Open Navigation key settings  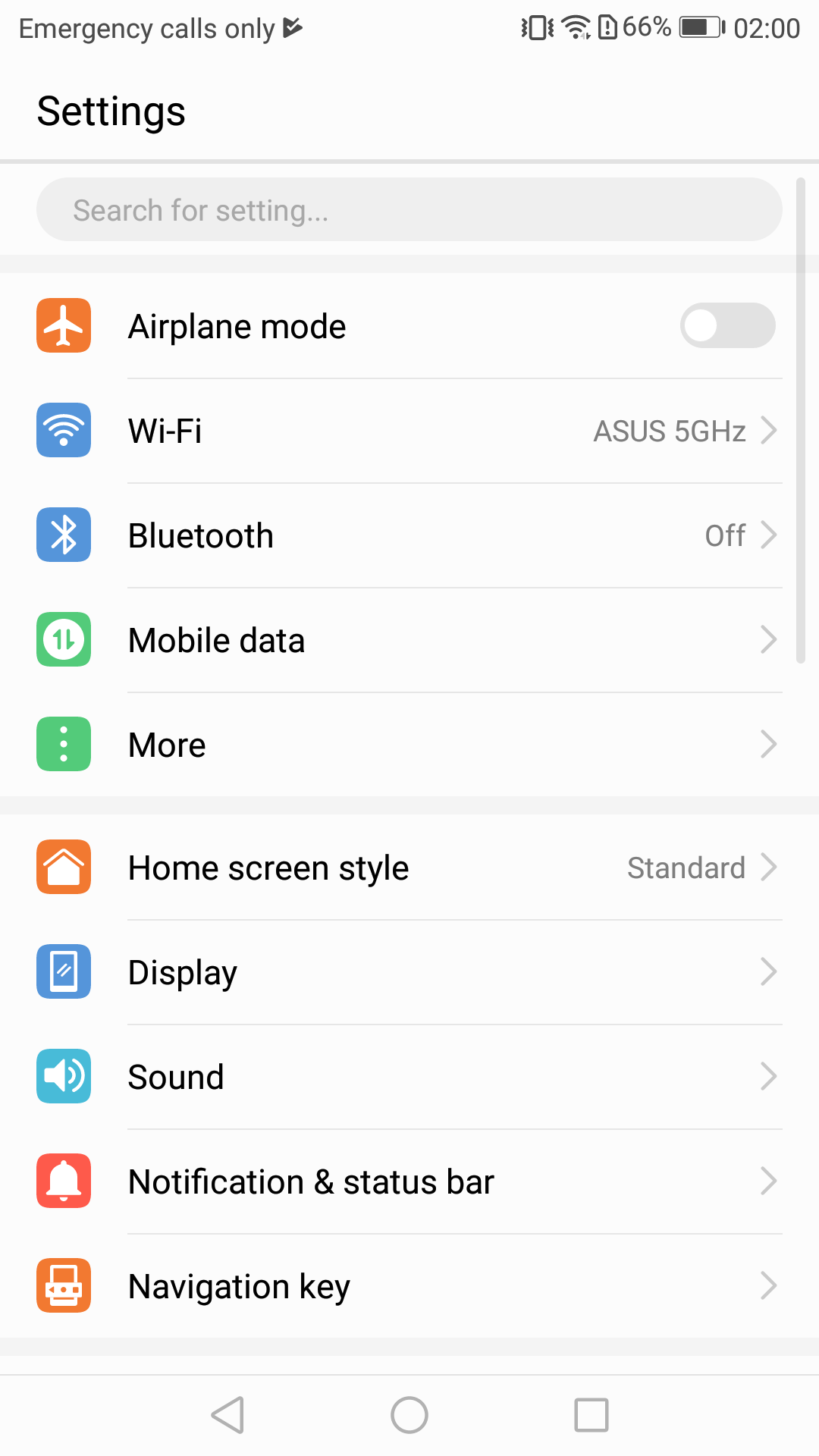point(409,1286)
